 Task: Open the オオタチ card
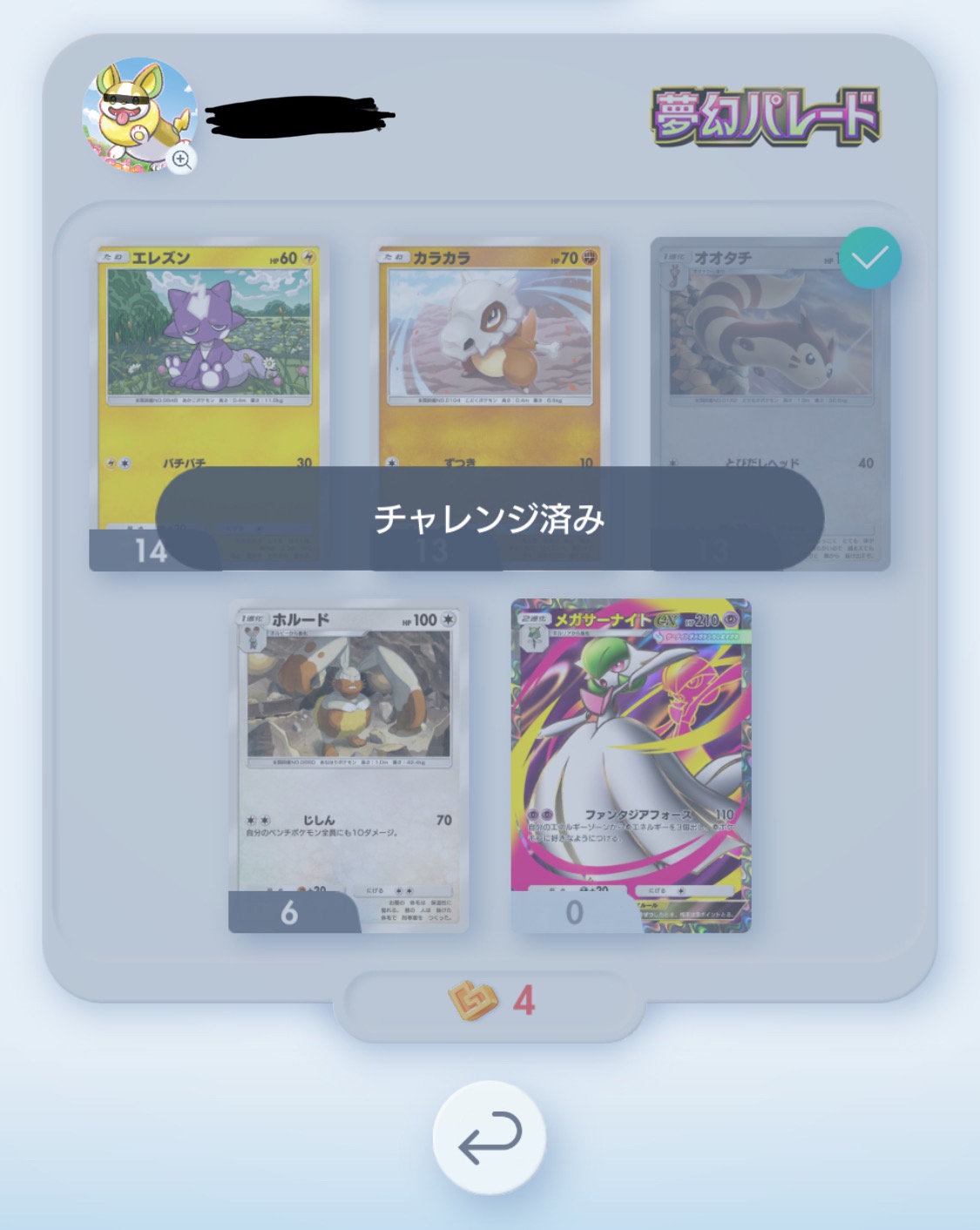click(x=770, y=366)
